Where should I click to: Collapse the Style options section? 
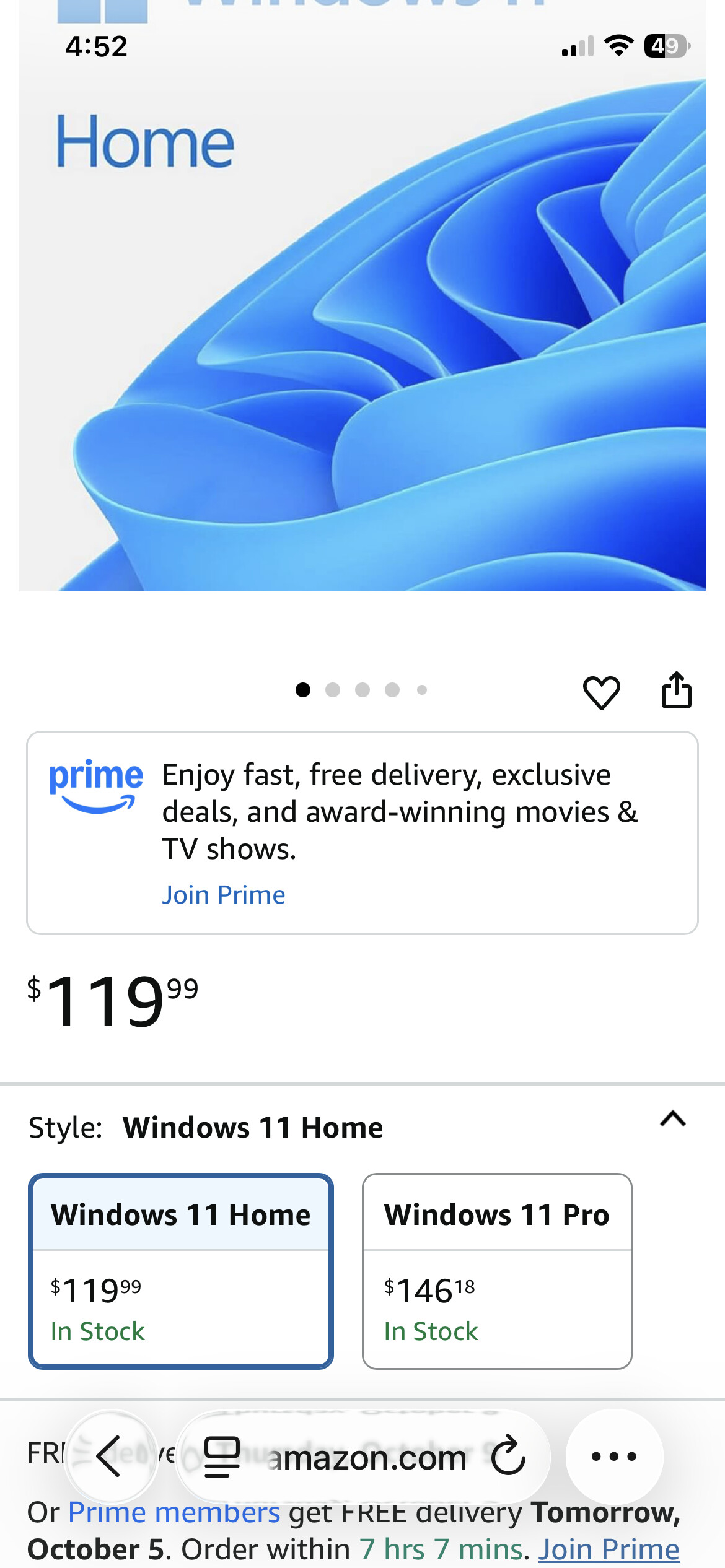[673, 1119]
